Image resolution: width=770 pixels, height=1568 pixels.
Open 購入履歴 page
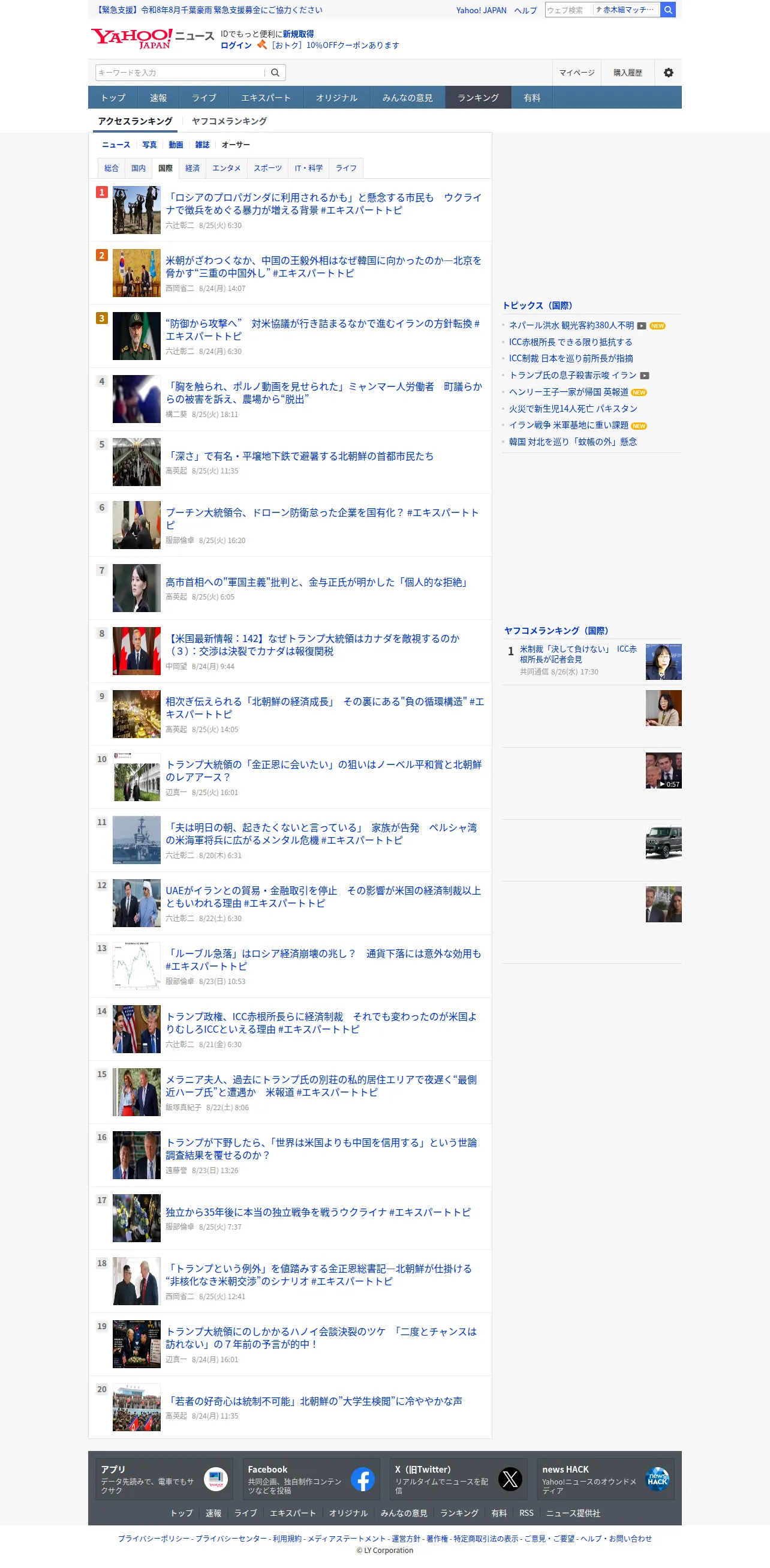(628, 73)
